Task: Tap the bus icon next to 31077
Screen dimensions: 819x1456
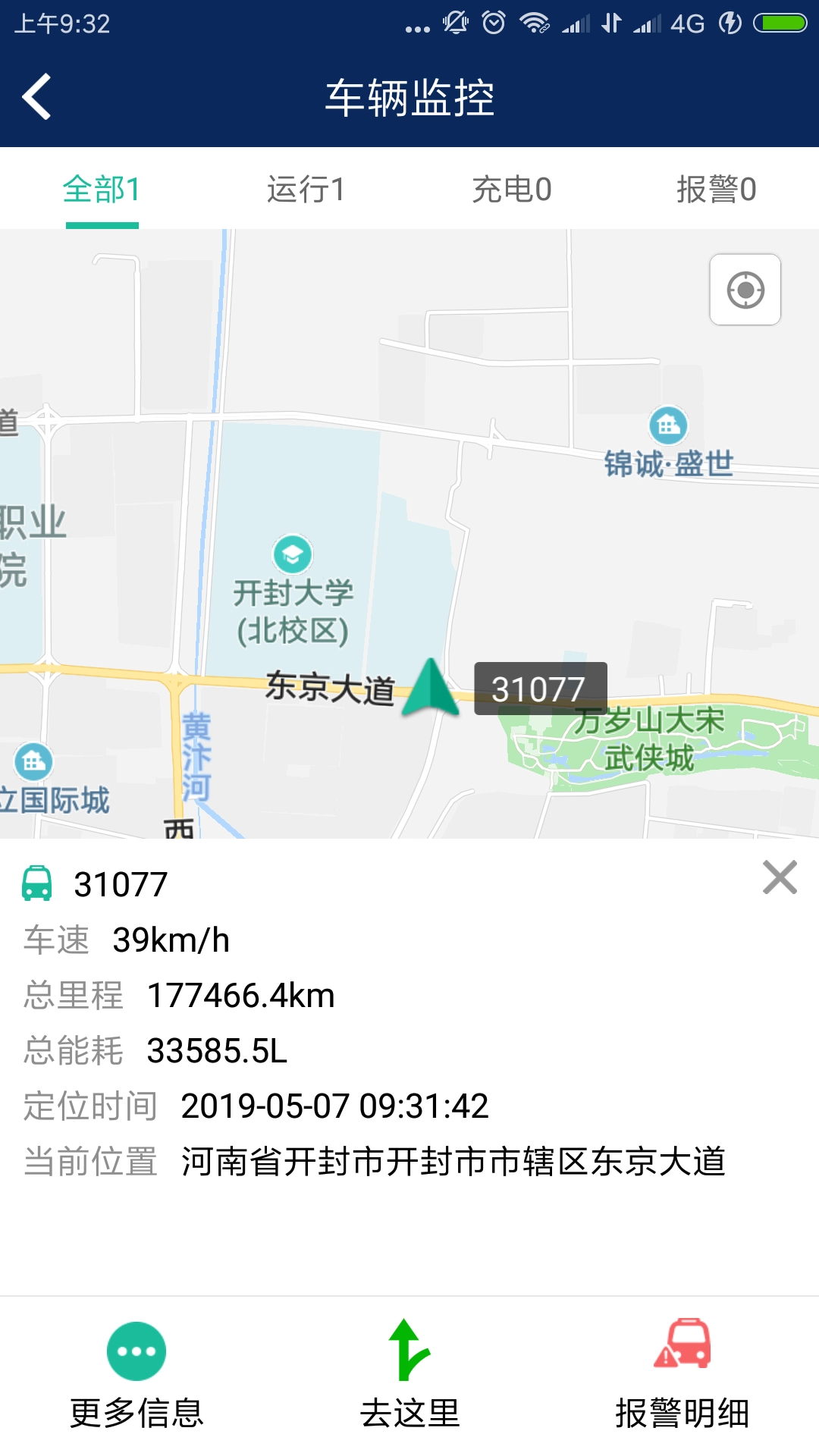Action: [x=38, y=883]
